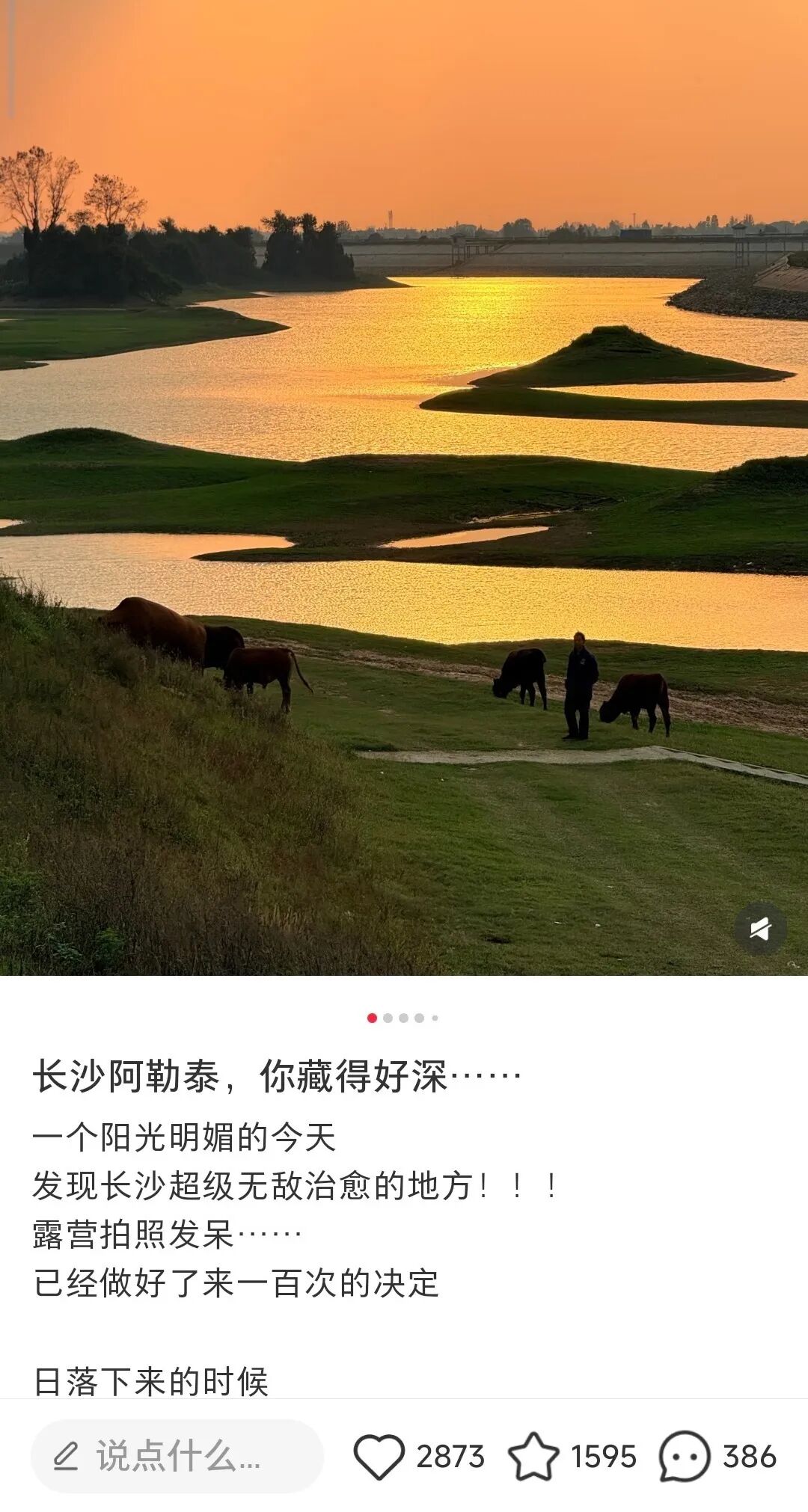Click the fourth carousel pagination dot
808x1512 pixels.
point(420,1018)
